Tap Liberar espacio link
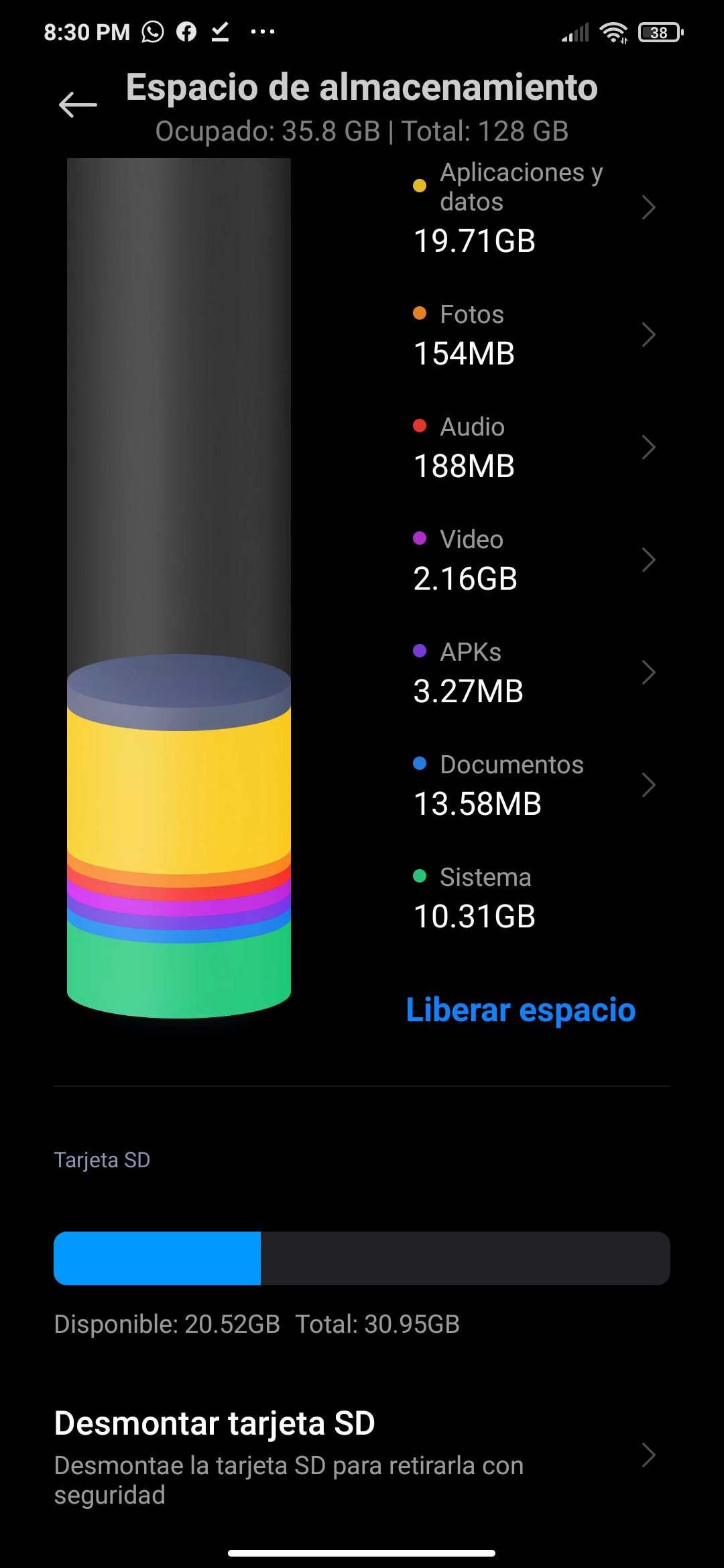This screenshot has width=724, height=1568. point(520,1010)
